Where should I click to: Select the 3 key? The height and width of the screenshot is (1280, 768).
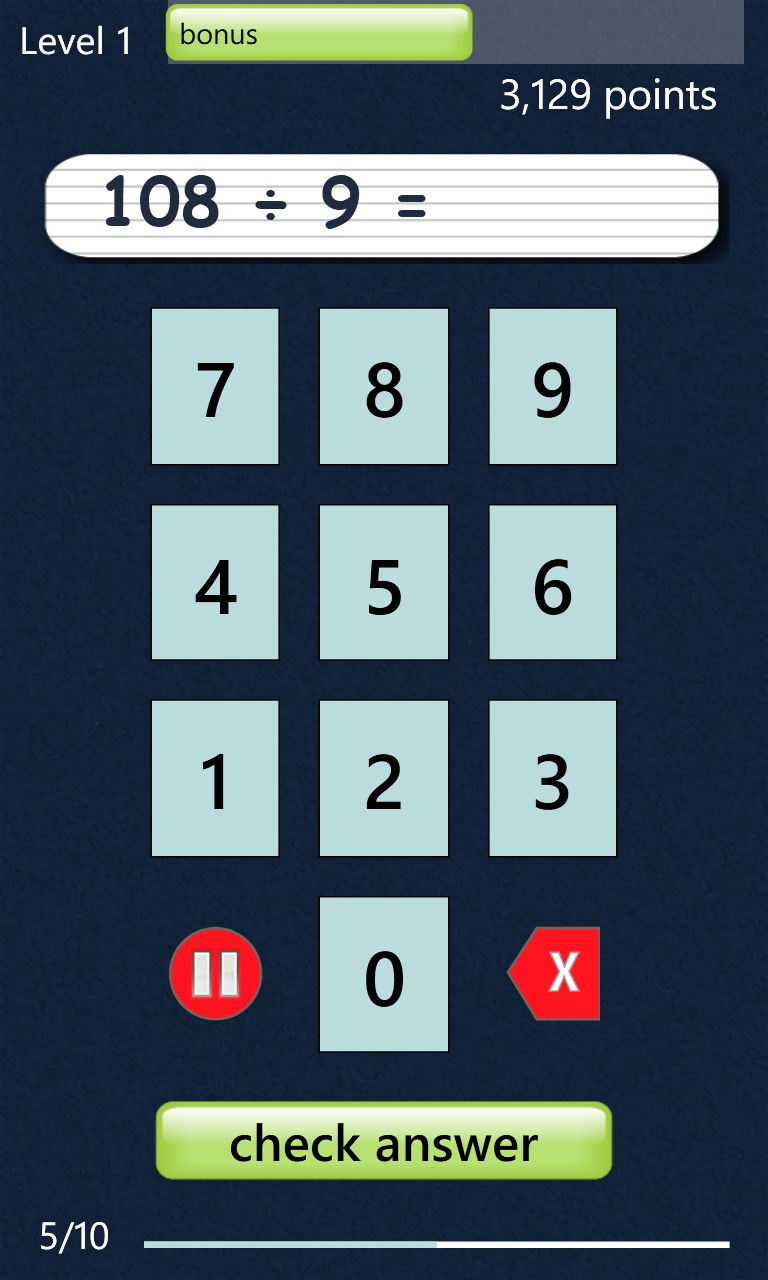553,778
